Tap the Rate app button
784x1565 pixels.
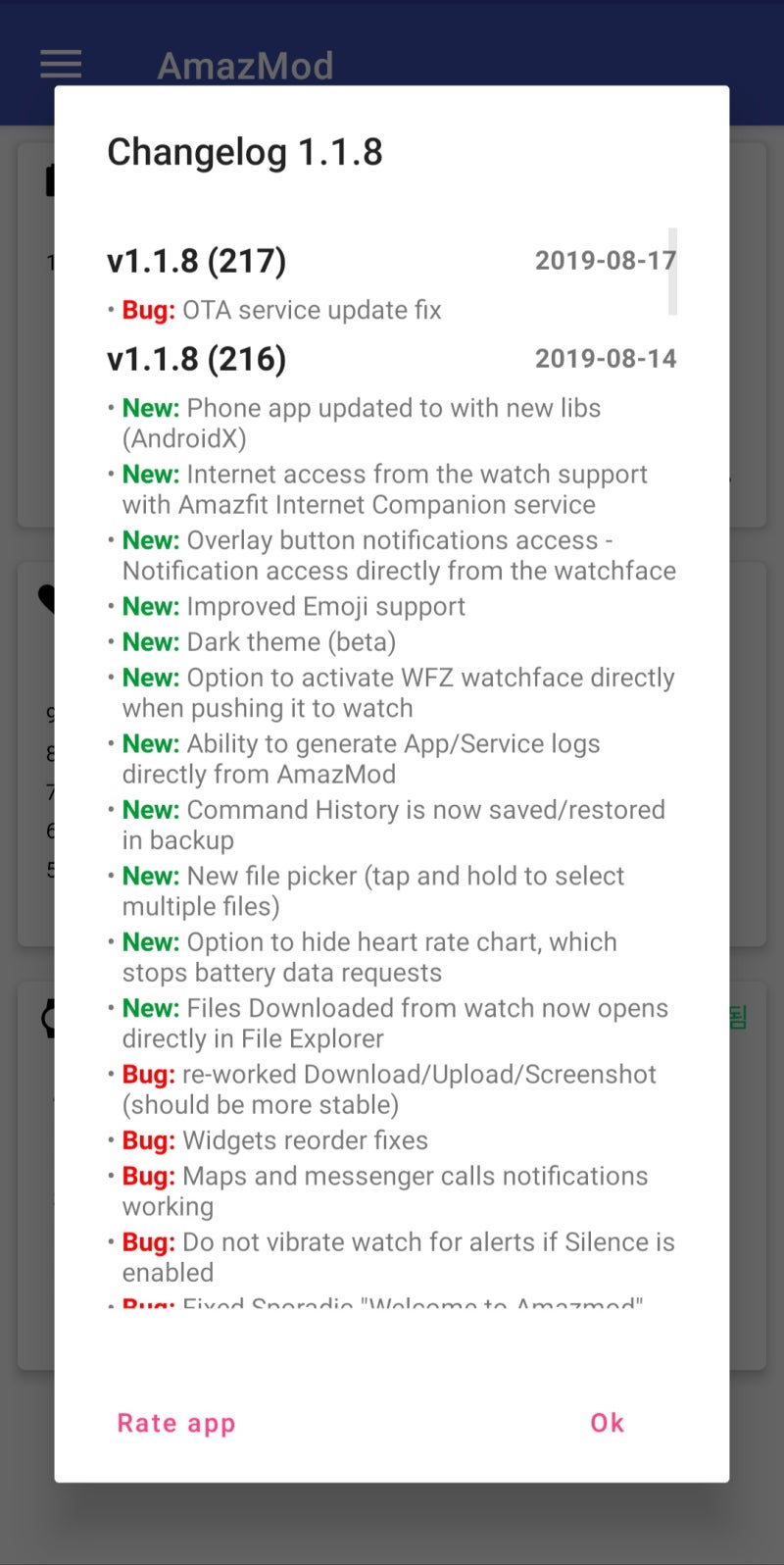176,1424
